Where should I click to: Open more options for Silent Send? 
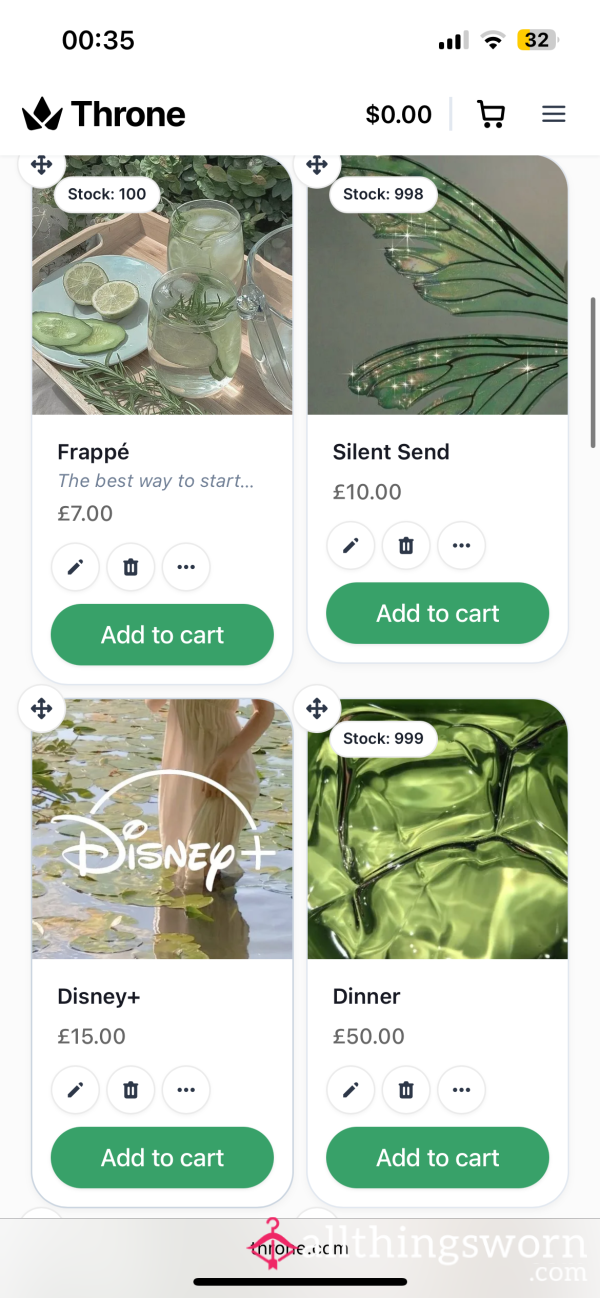461,546
